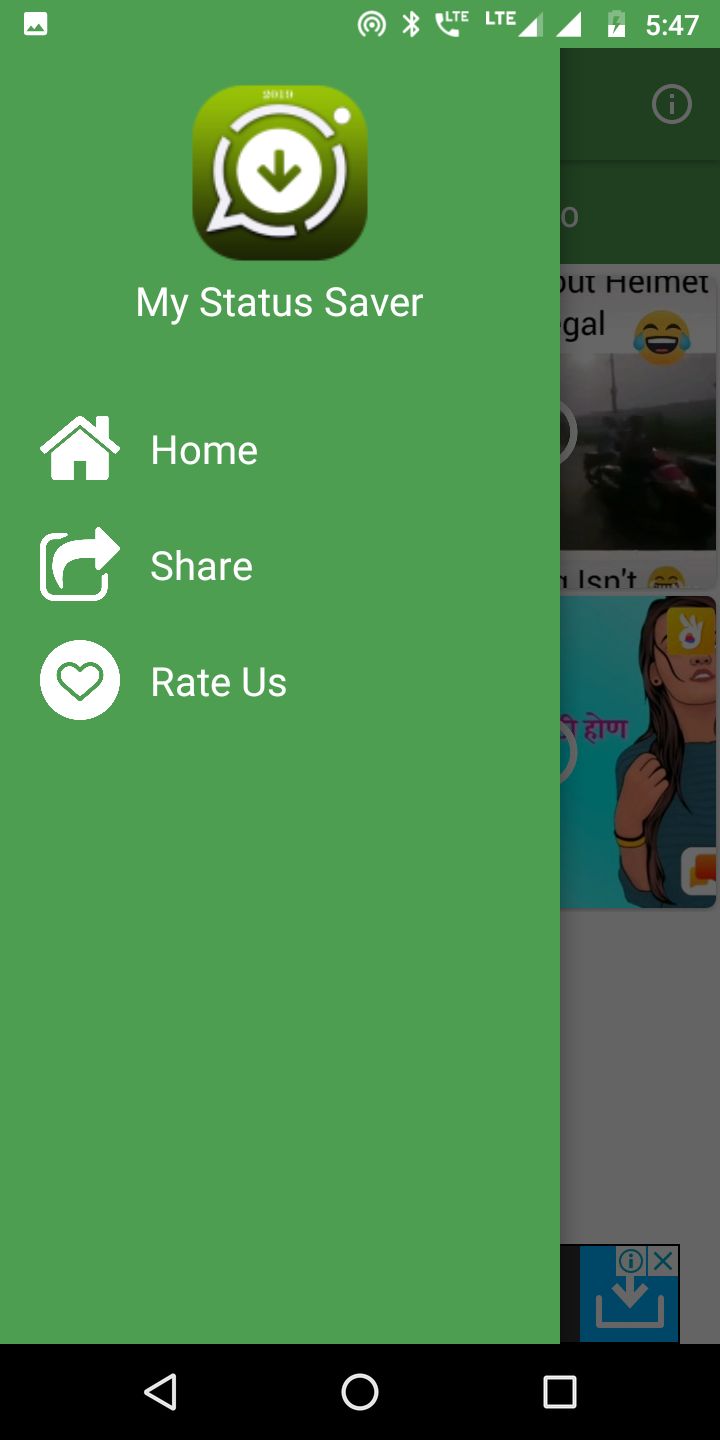
Task: Close the ad banner
Action: pyautogui.click(x=664, y=1261)
